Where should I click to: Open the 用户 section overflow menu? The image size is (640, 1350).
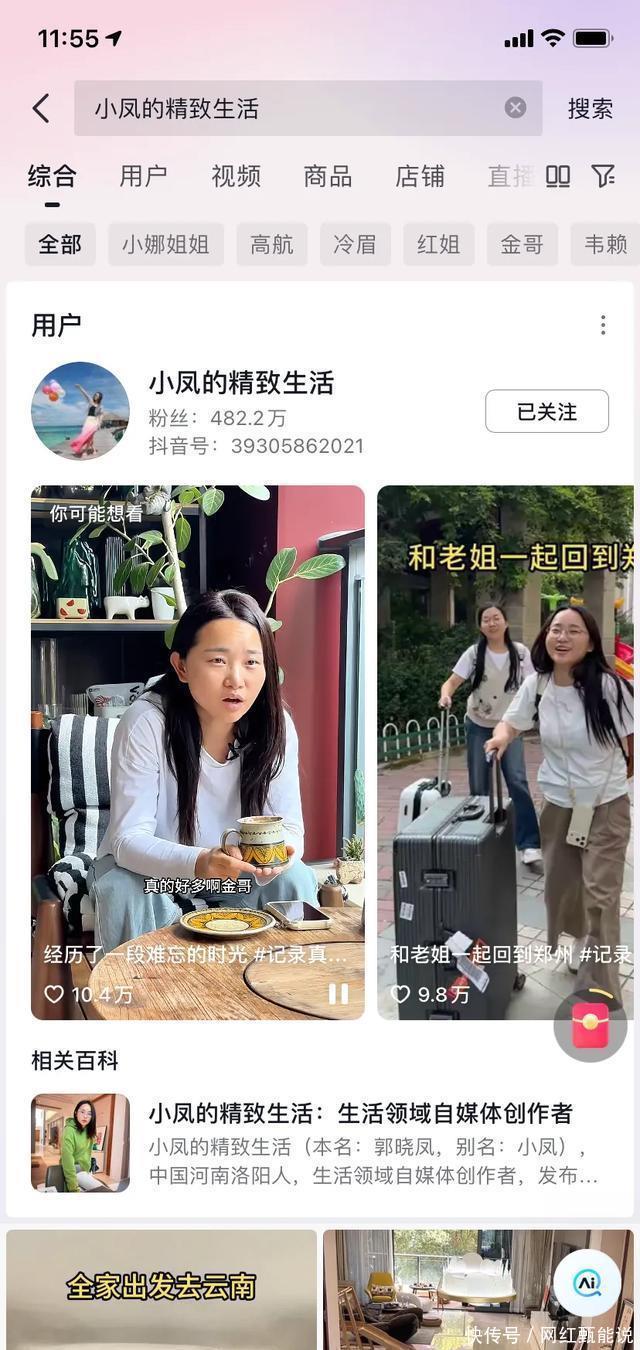click(603, 325)
